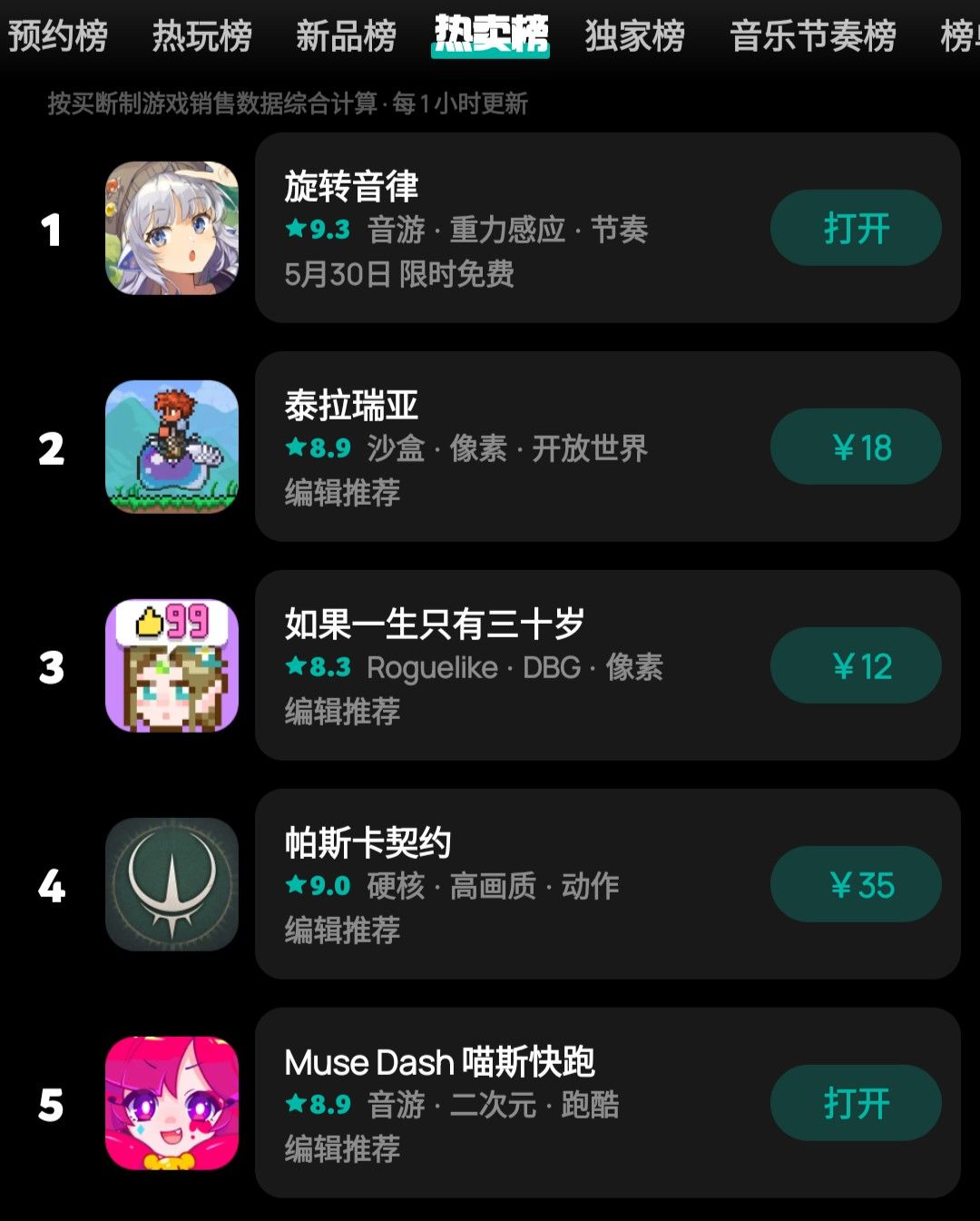Tap the 帕斯卡契约 Pascal's Wager icon

coord(172,883)
